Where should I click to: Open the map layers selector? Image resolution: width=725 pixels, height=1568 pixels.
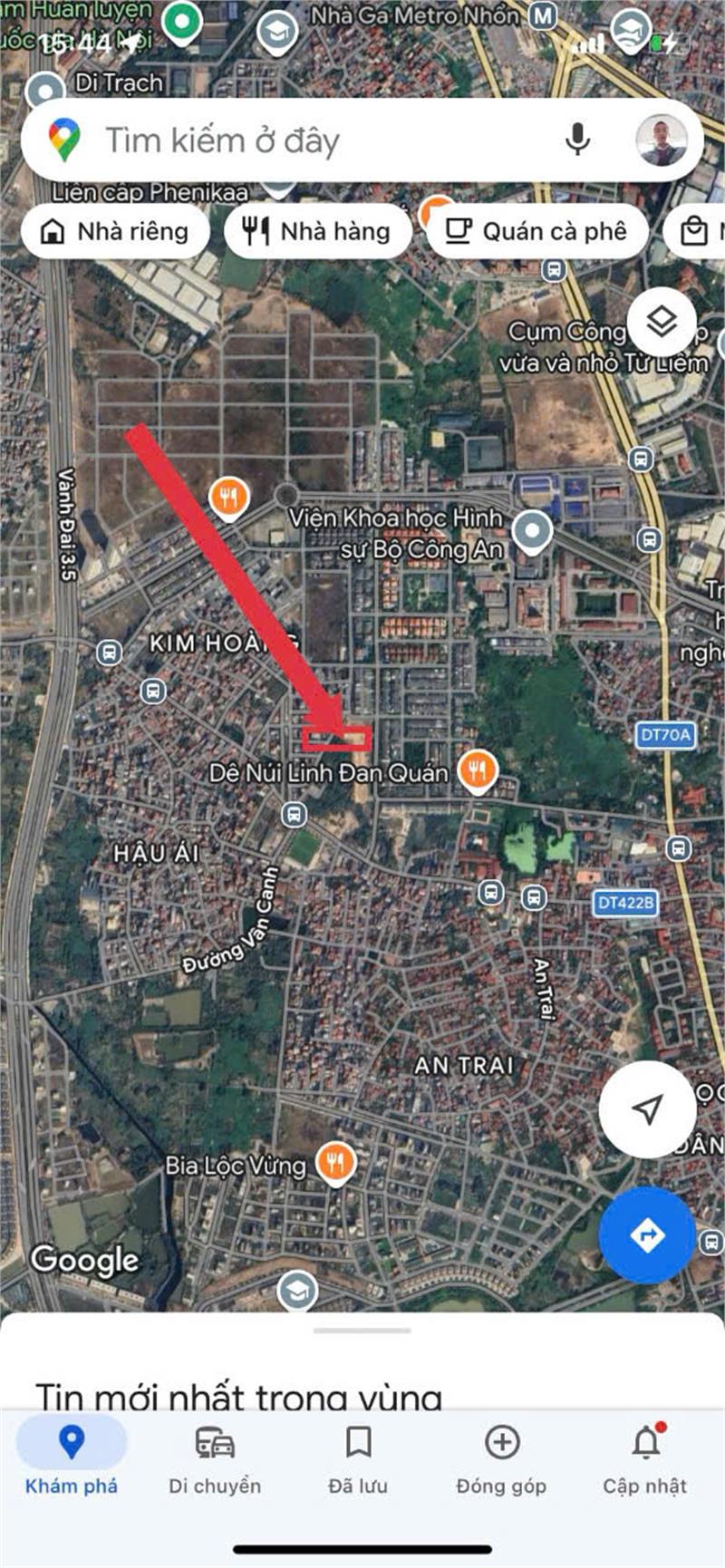click(x=662, y=321)
